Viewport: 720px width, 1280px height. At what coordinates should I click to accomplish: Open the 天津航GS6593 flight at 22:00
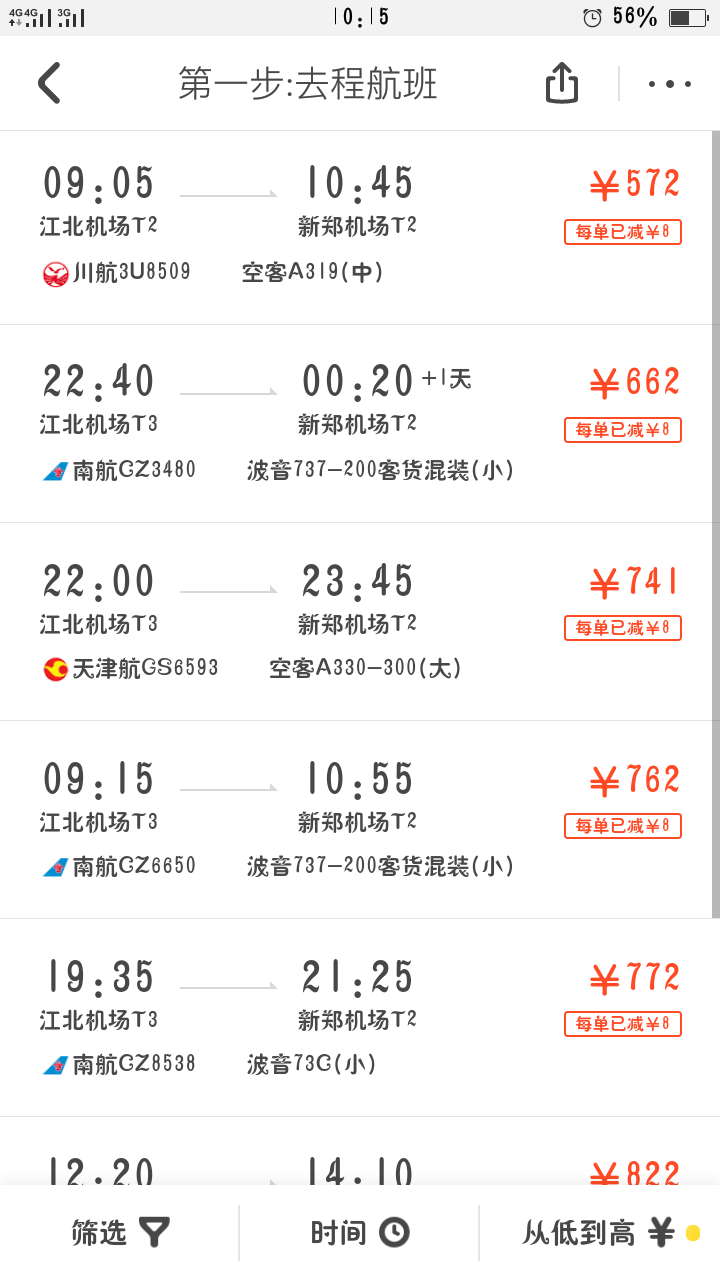(x=356, y=622)
